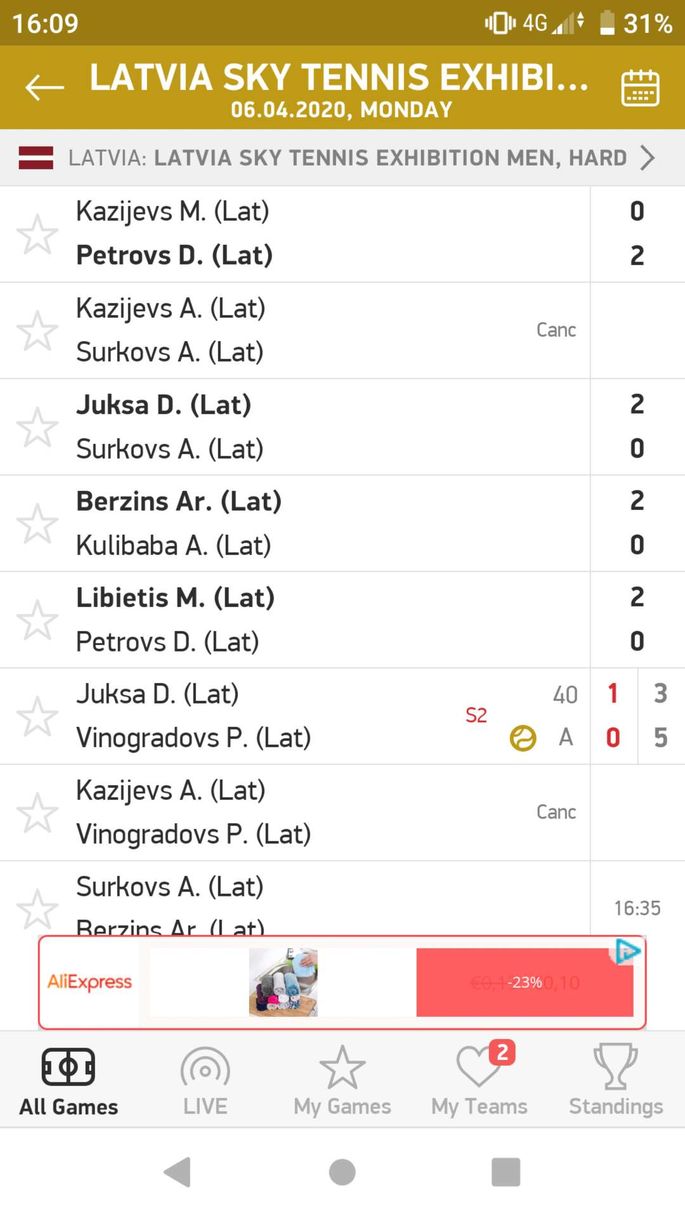Switch to the My Games tab

pyautogui.click(x=342, y=1080)
